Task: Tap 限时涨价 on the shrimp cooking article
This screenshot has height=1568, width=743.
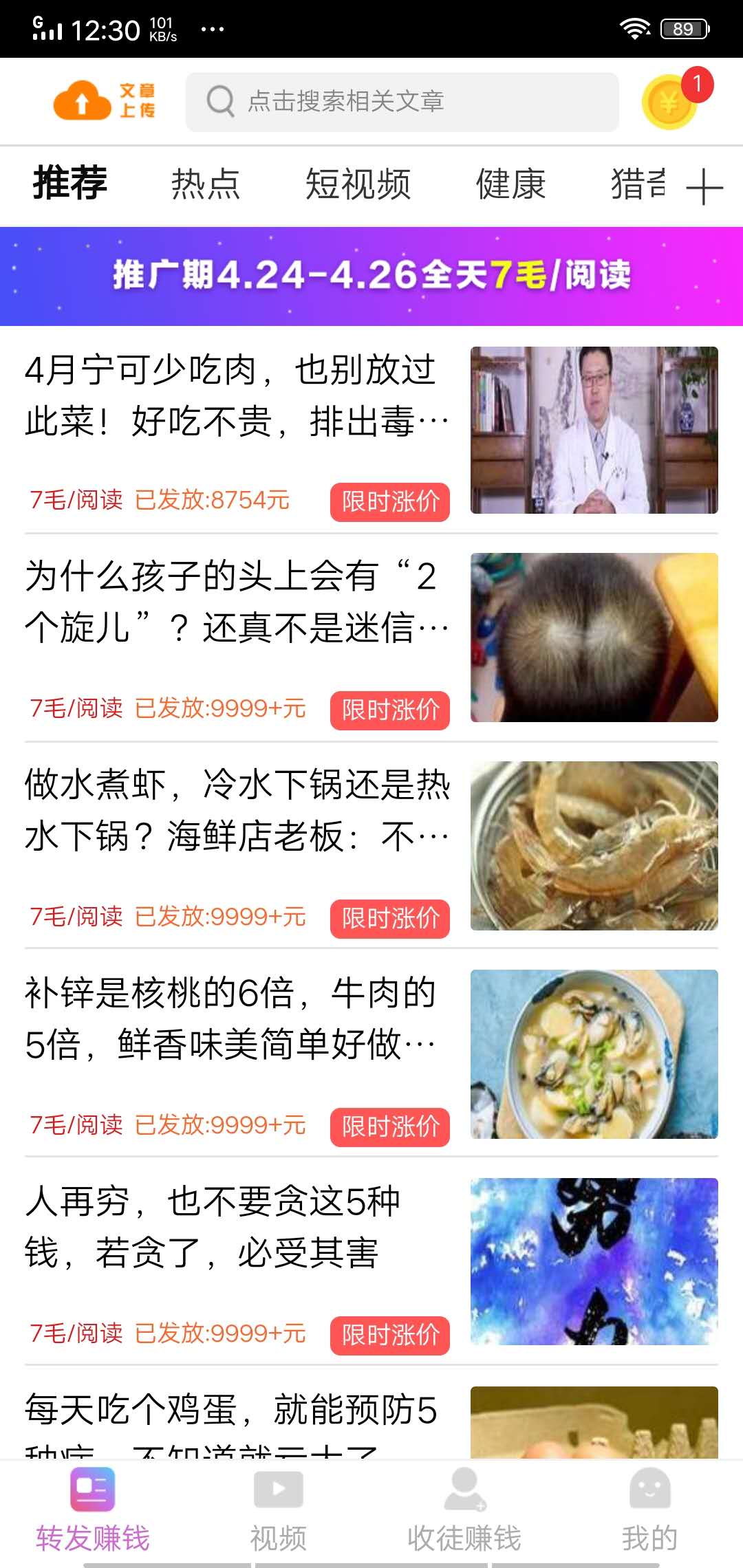Action: tap(389, 918)
